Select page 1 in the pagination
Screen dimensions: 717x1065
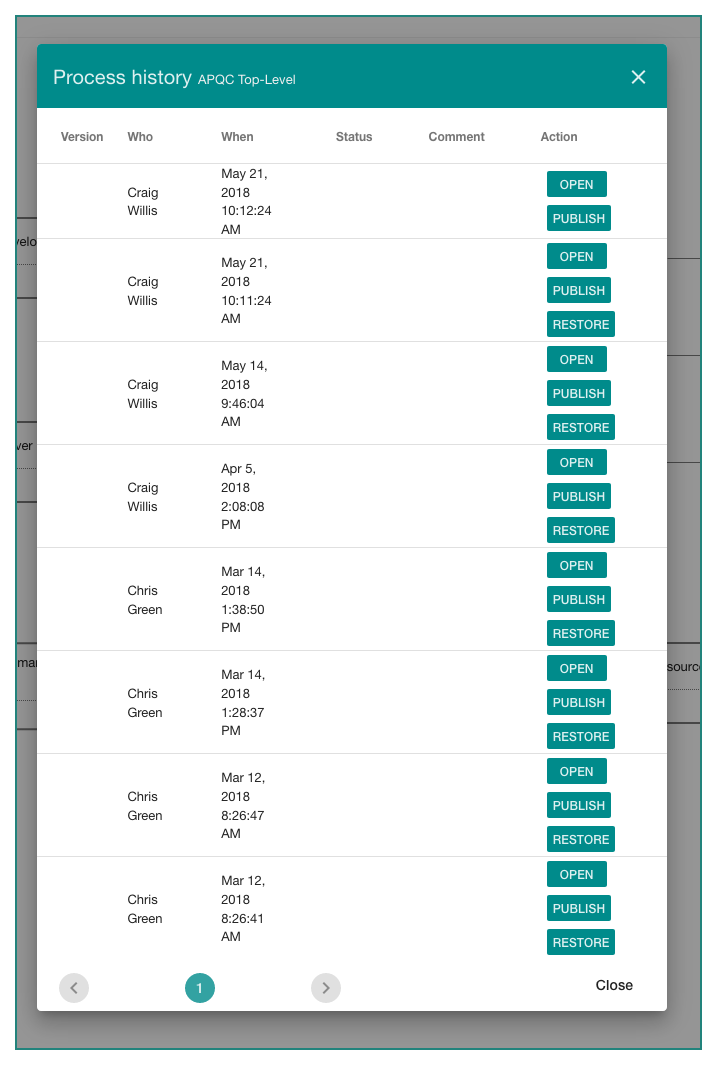tap(200, 989)
